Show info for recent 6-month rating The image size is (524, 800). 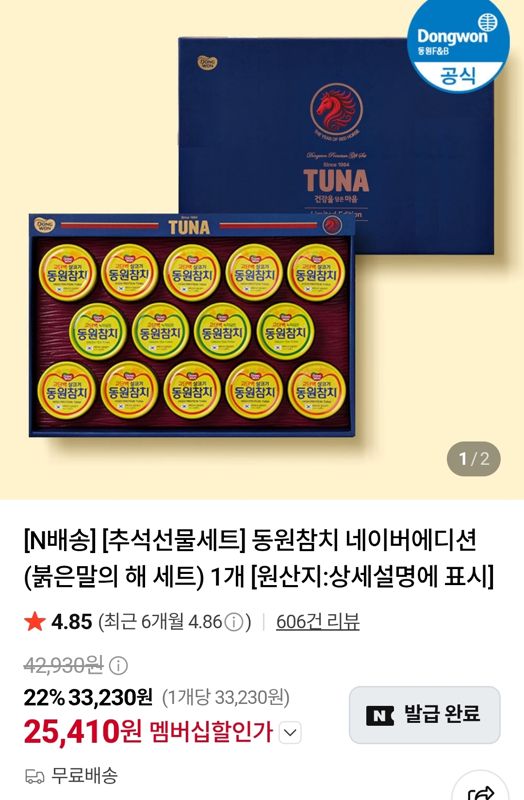(234, 622)
